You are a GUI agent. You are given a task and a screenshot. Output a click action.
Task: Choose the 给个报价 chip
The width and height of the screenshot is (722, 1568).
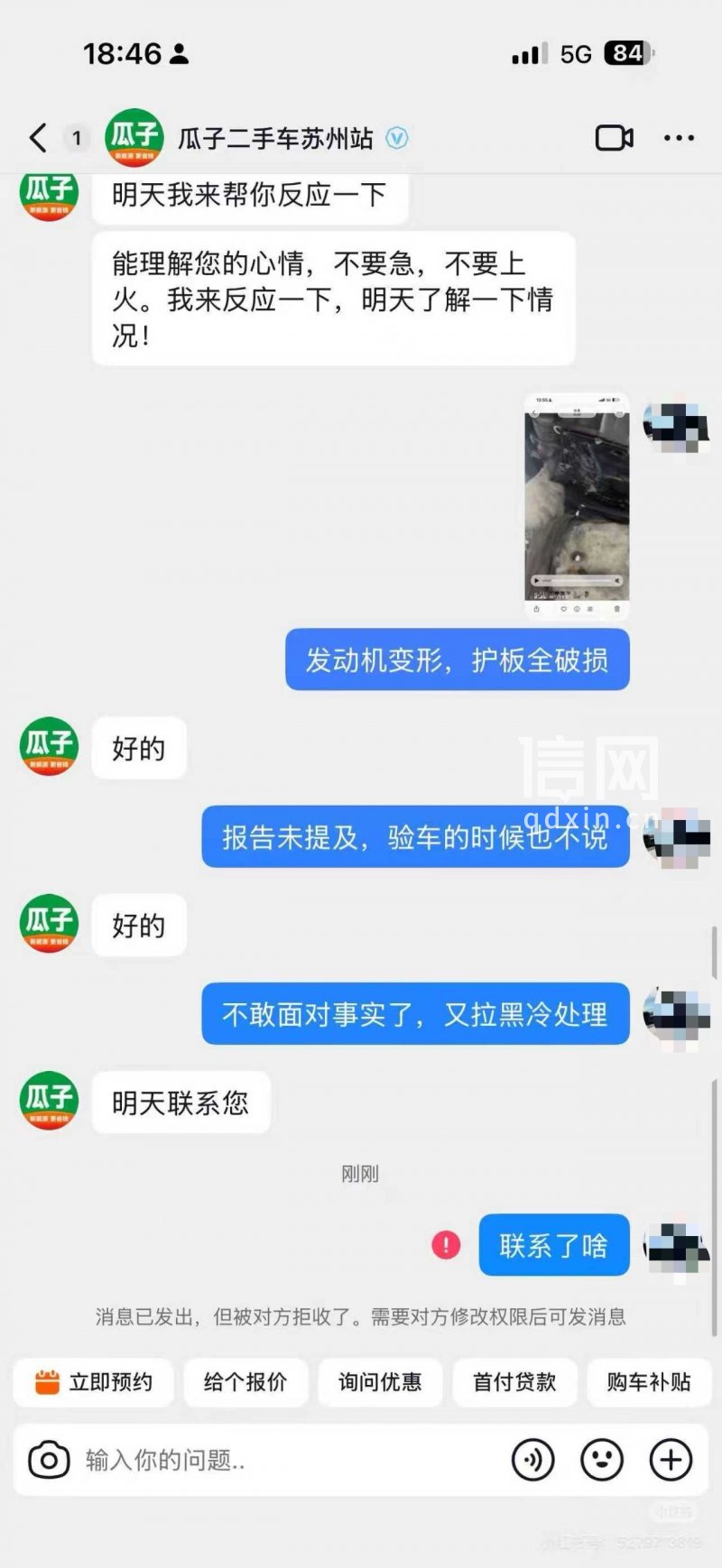(245, 1382)
